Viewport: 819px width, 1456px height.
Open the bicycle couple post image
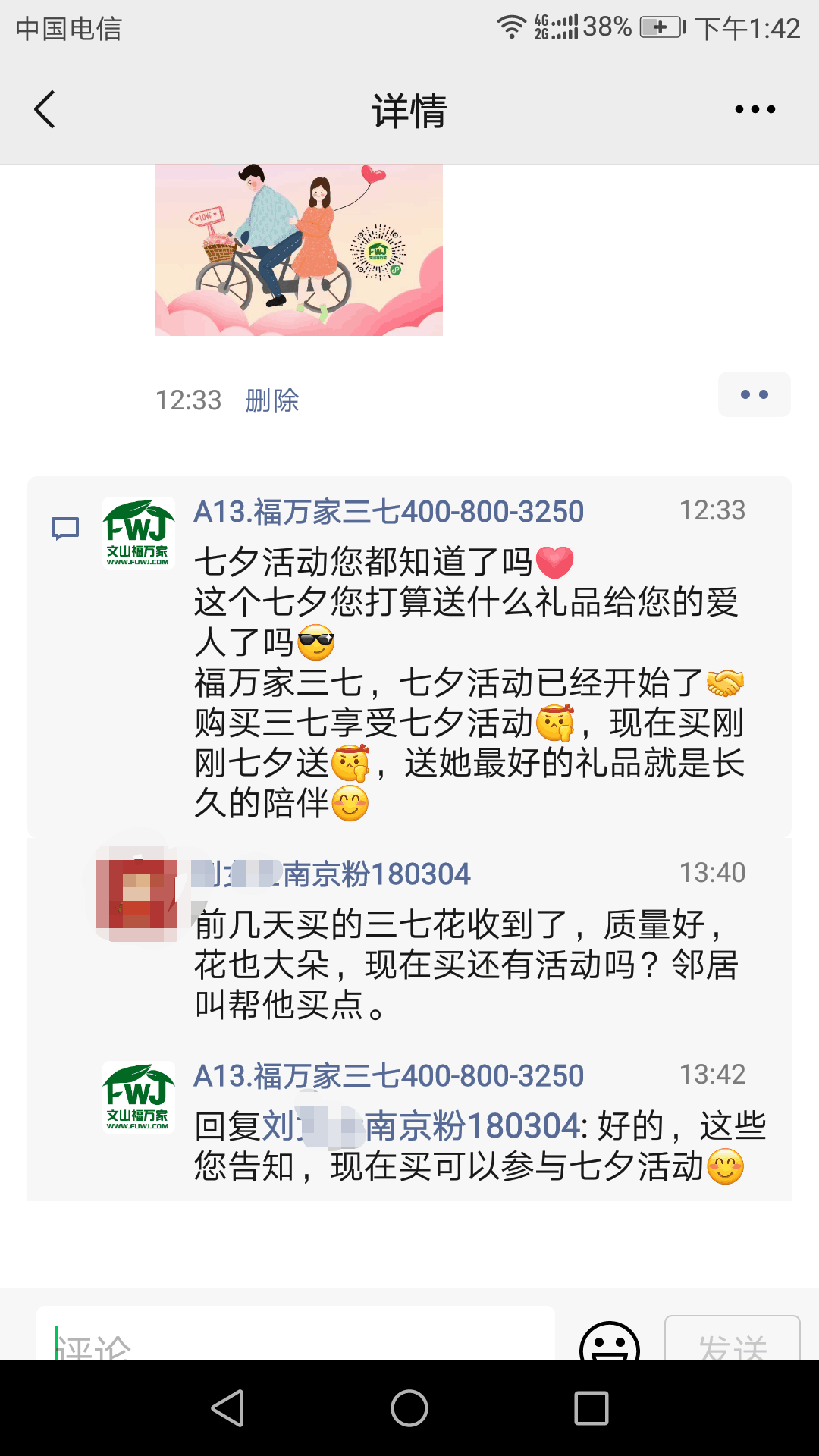pyautogui.click(x=299, y=249)
